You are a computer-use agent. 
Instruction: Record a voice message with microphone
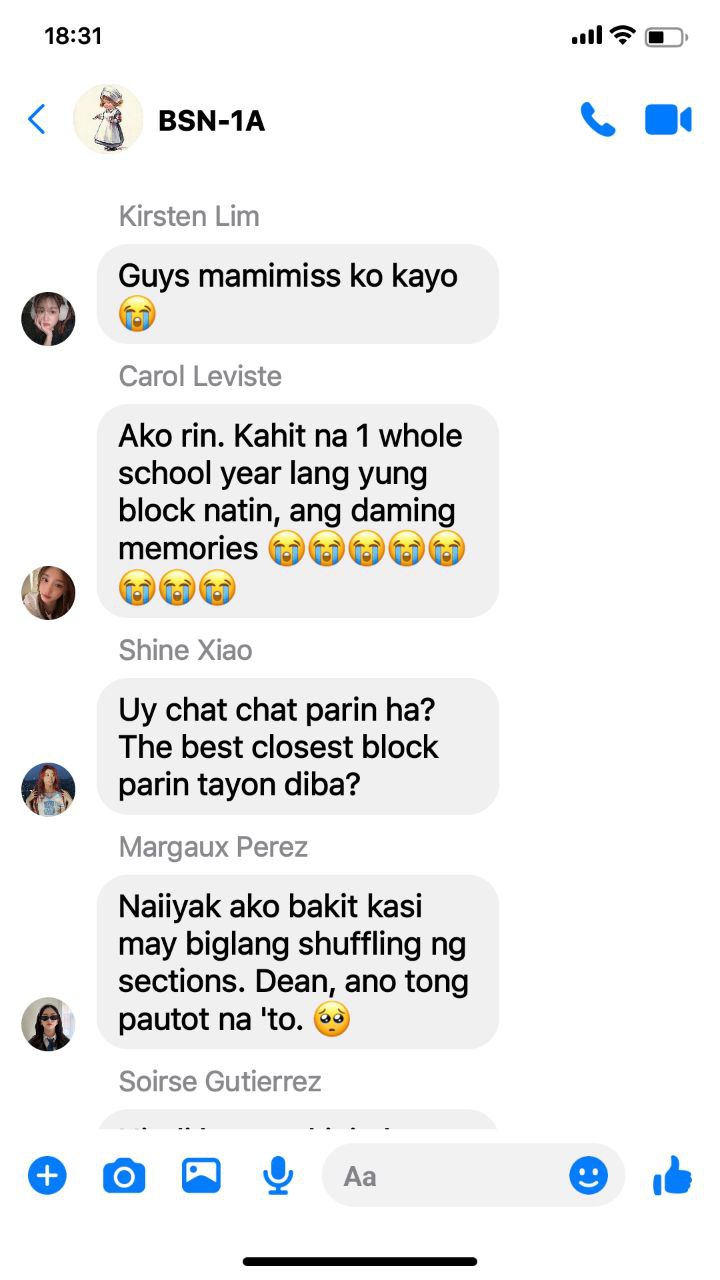coord(277,1176)
